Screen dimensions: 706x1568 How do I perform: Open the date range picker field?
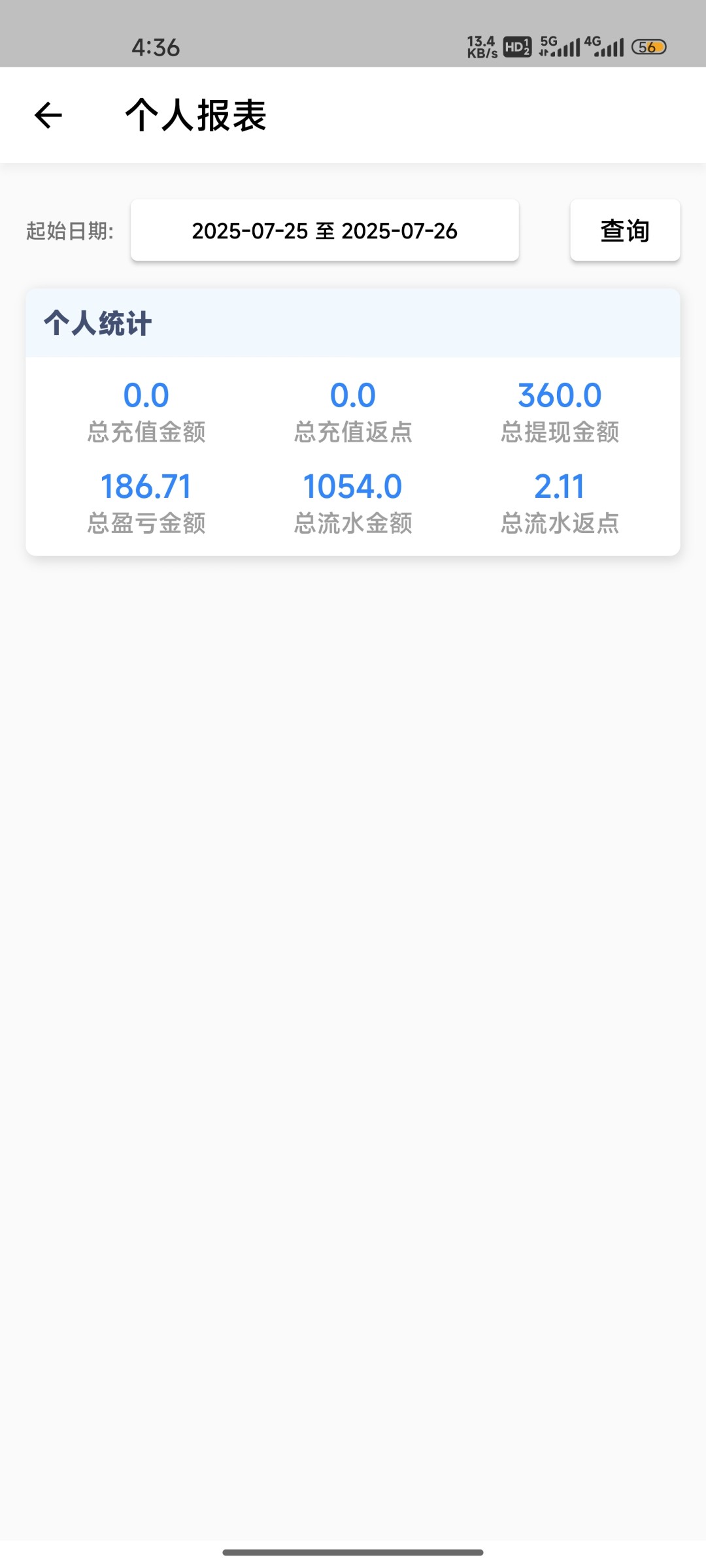tap(325, 231)
